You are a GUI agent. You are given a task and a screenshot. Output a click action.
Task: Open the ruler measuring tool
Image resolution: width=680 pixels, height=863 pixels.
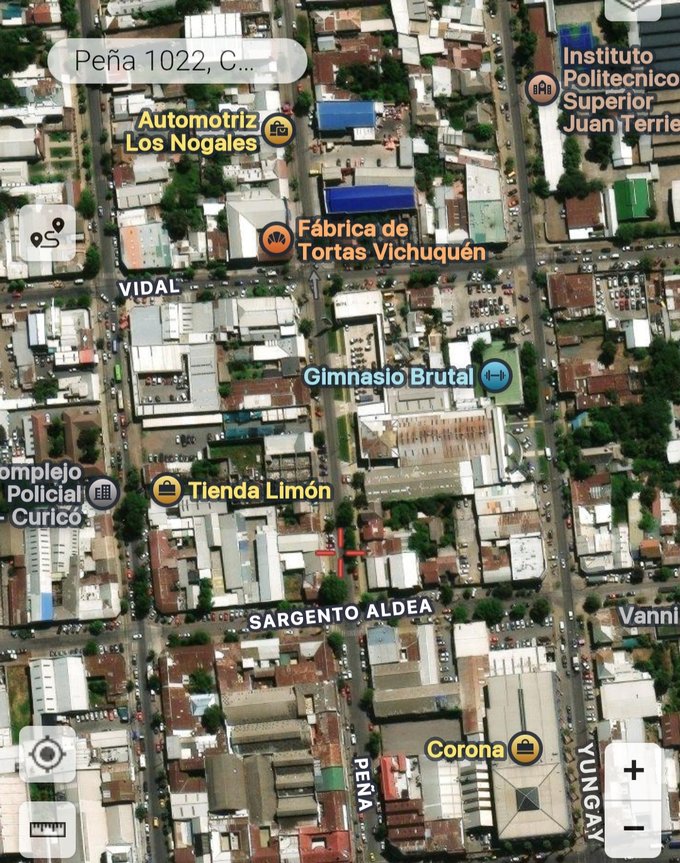point(47,829)
